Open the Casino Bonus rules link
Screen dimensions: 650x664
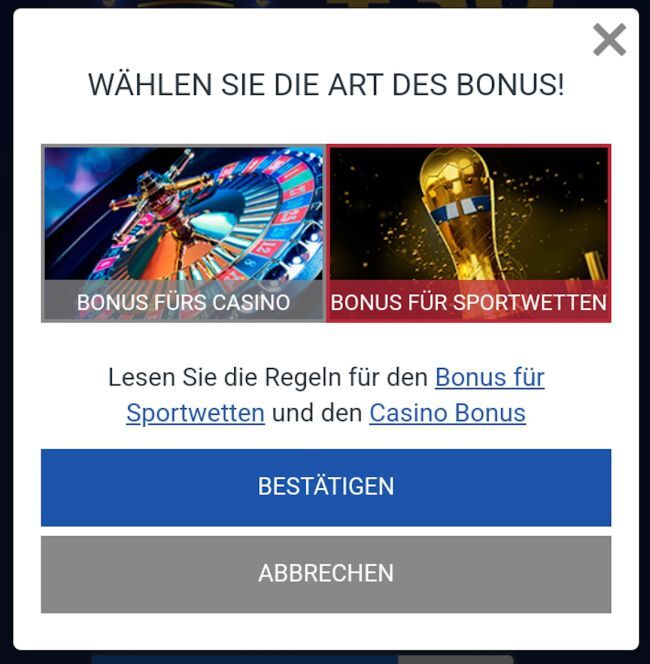(447, 413)
